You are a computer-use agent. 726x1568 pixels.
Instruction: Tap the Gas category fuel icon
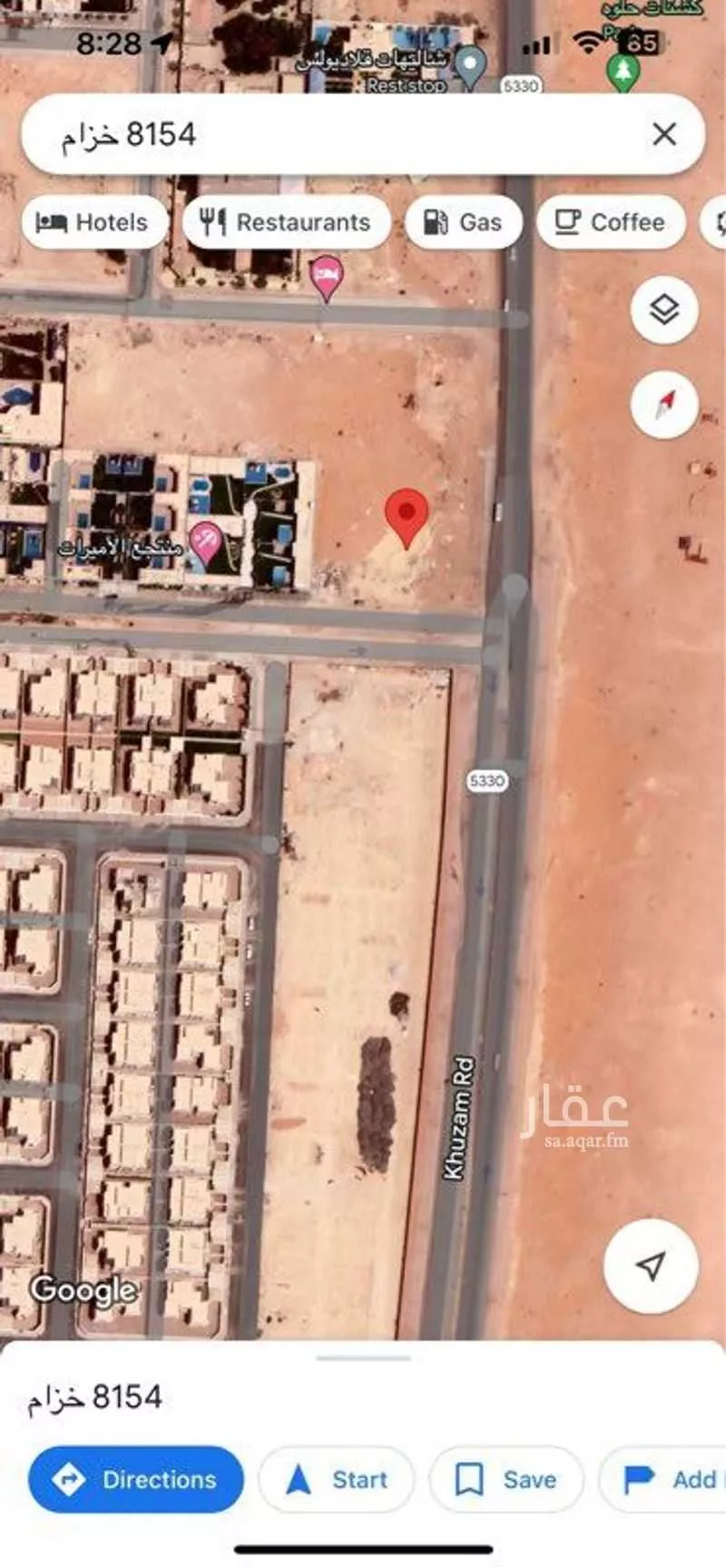[434, 221]
